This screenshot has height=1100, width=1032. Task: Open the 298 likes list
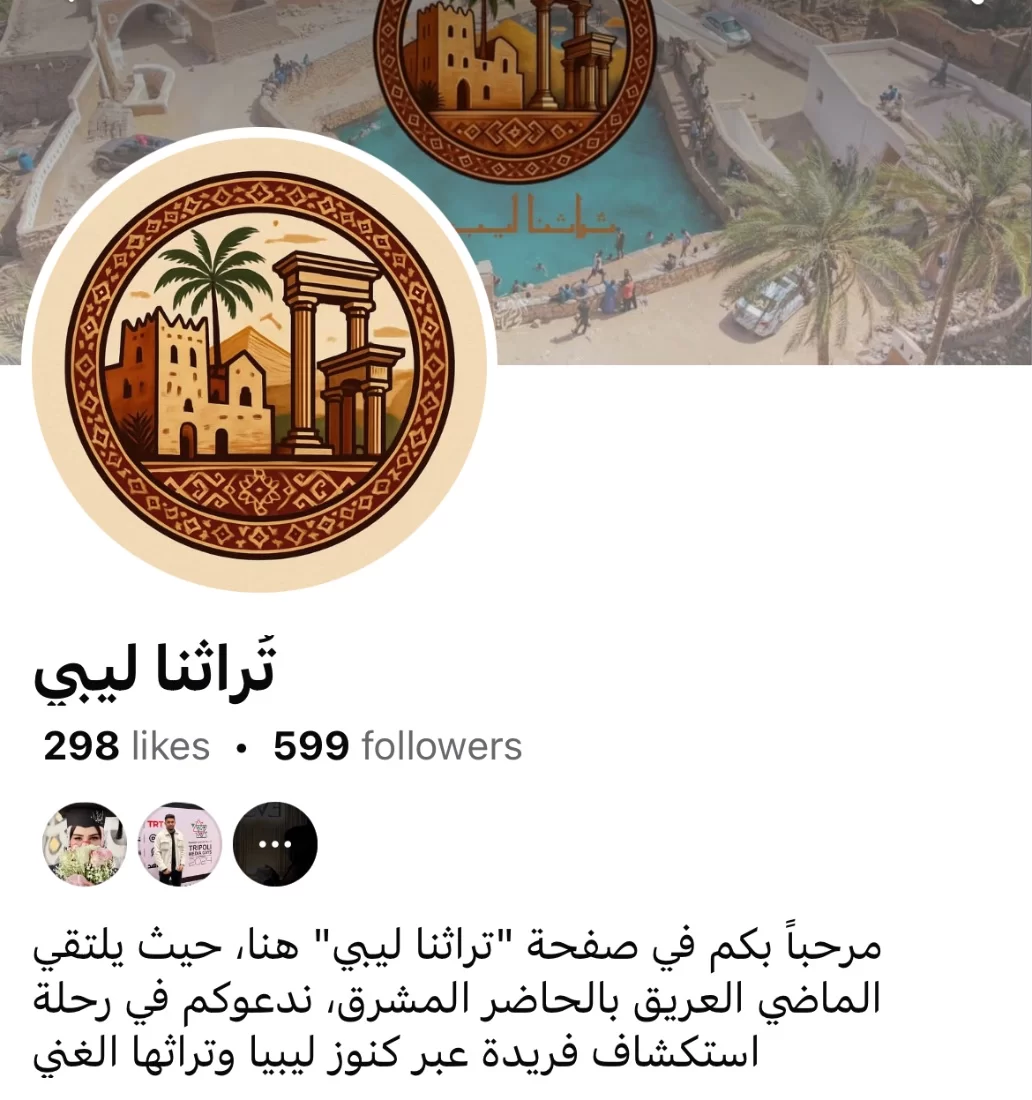click(x=127, y=746)
